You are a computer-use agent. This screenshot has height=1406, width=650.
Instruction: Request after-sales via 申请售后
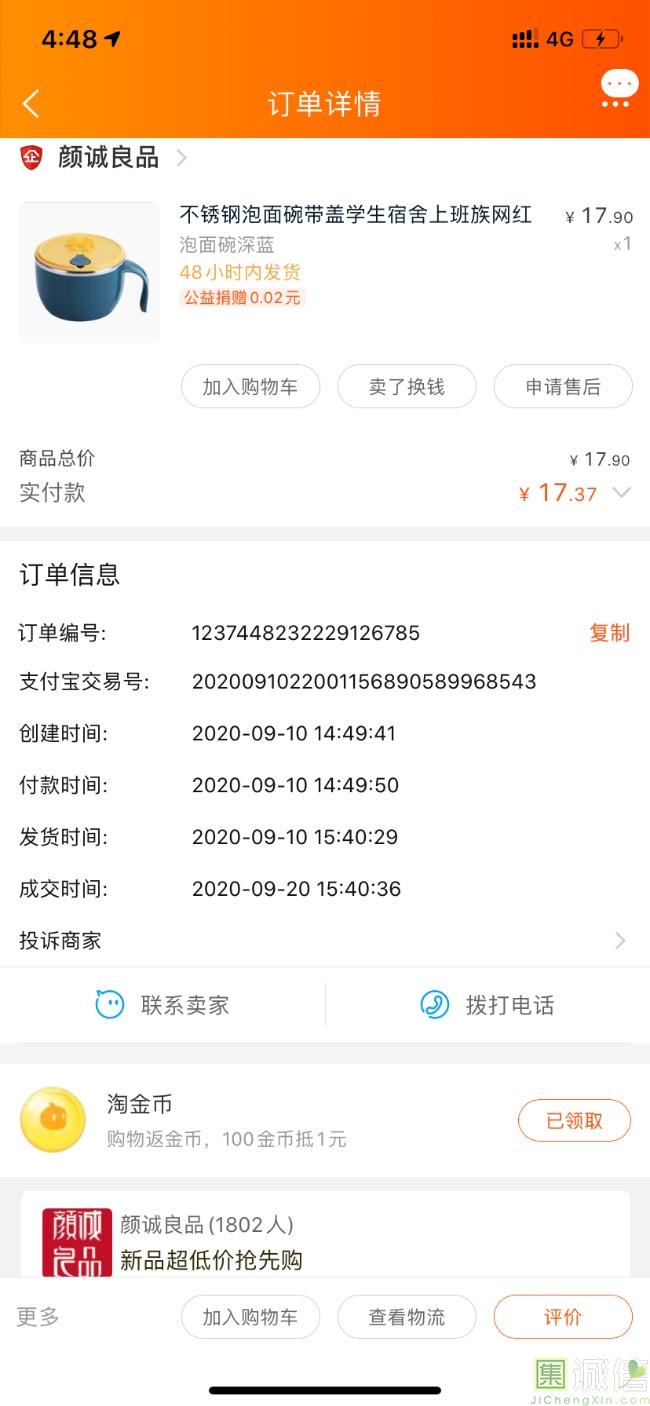pyautogui.click(x=563, y=387)
